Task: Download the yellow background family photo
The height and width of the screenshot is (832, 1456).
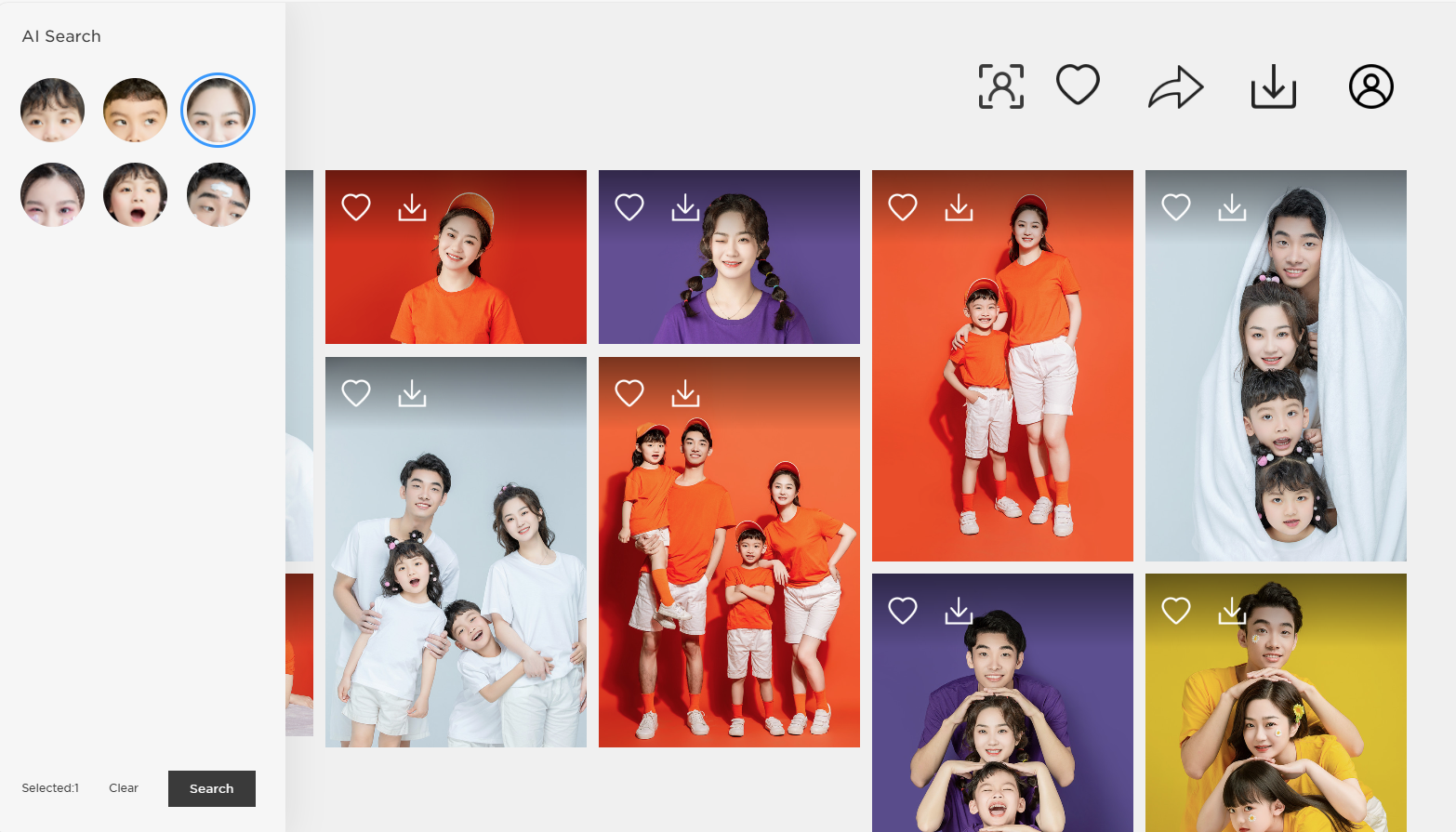Action: 1232,610
